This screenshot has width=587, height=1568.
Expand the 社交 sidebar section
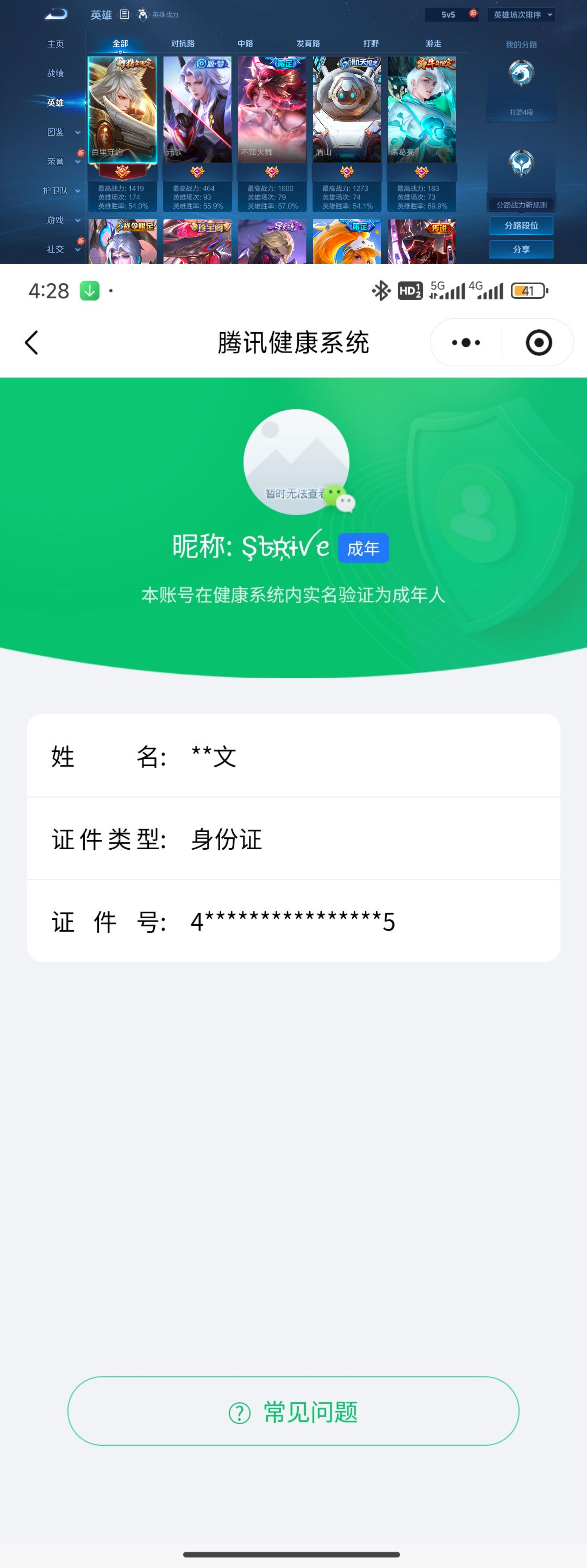tap(55, 250)
